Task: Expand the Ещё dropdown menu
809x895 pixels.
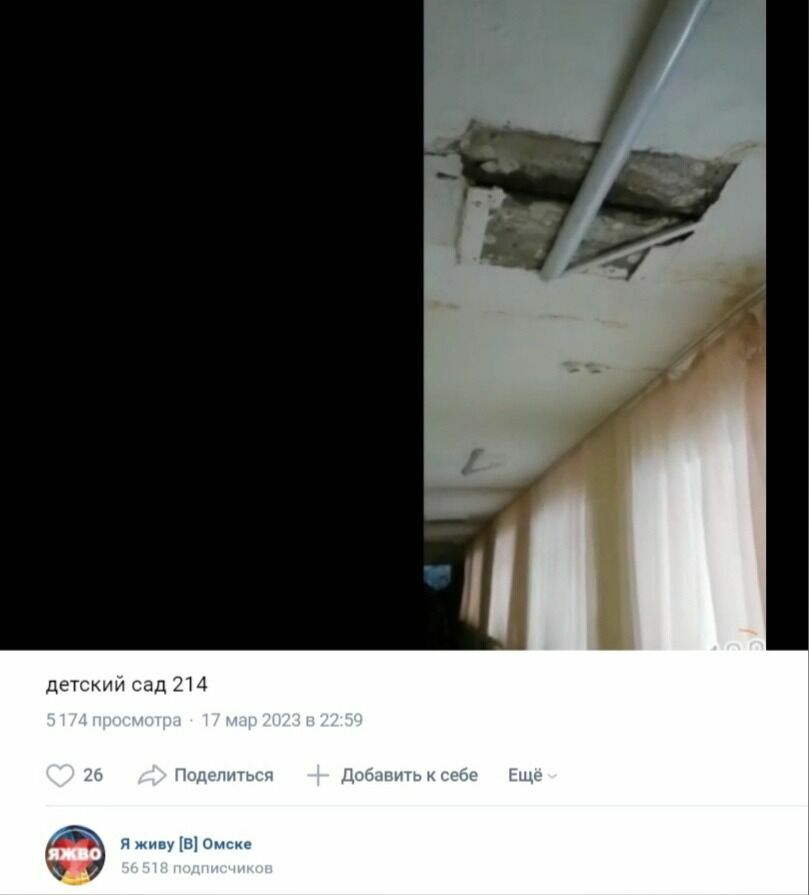Action: (x=531, y=775)
